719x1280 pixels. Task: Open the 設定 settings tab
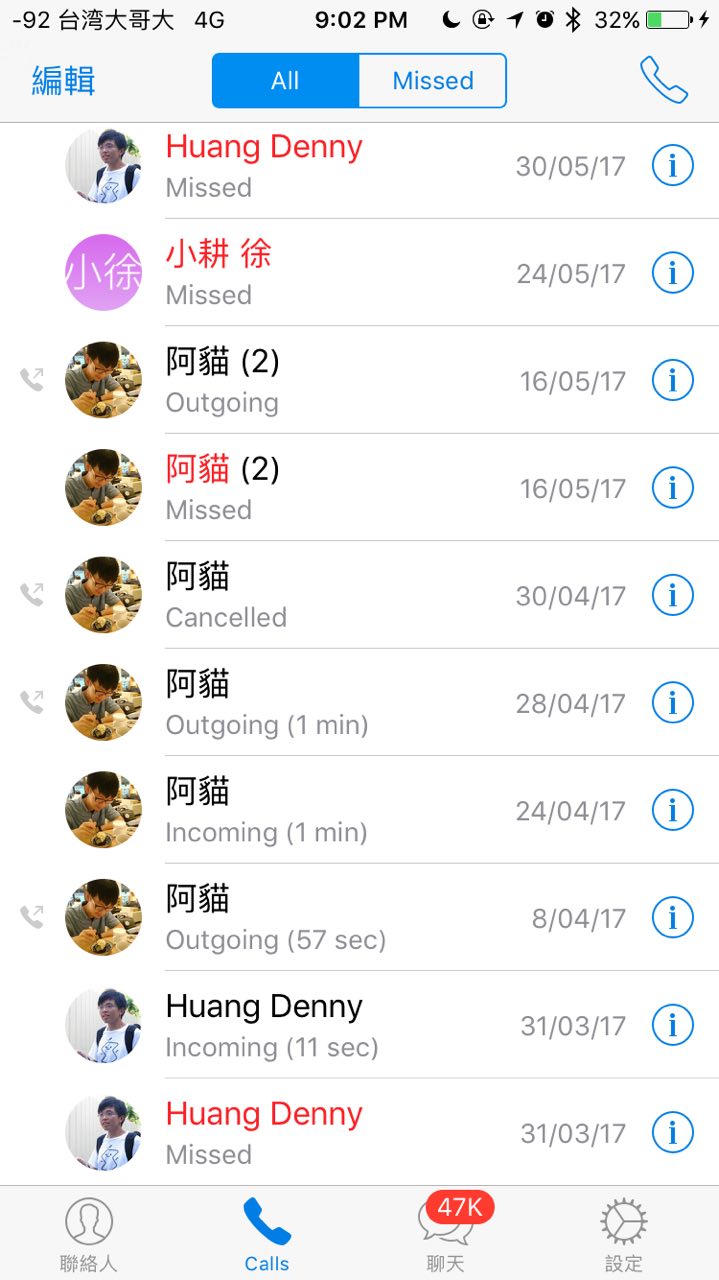tap(624, 1235)
